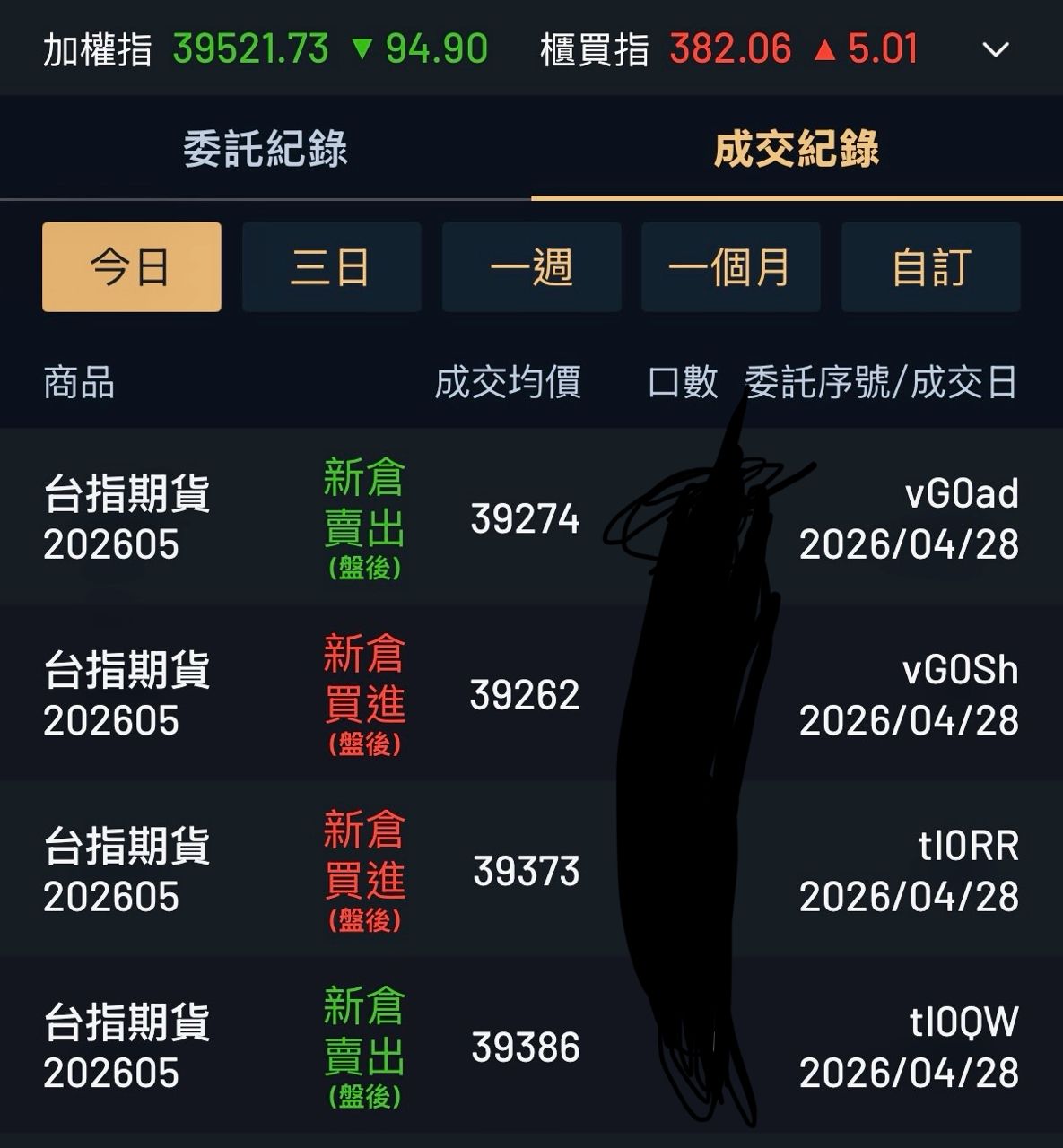1063x1148 pixels.
Task: Open the 自訂 custom date range
Action: [930, 267]
